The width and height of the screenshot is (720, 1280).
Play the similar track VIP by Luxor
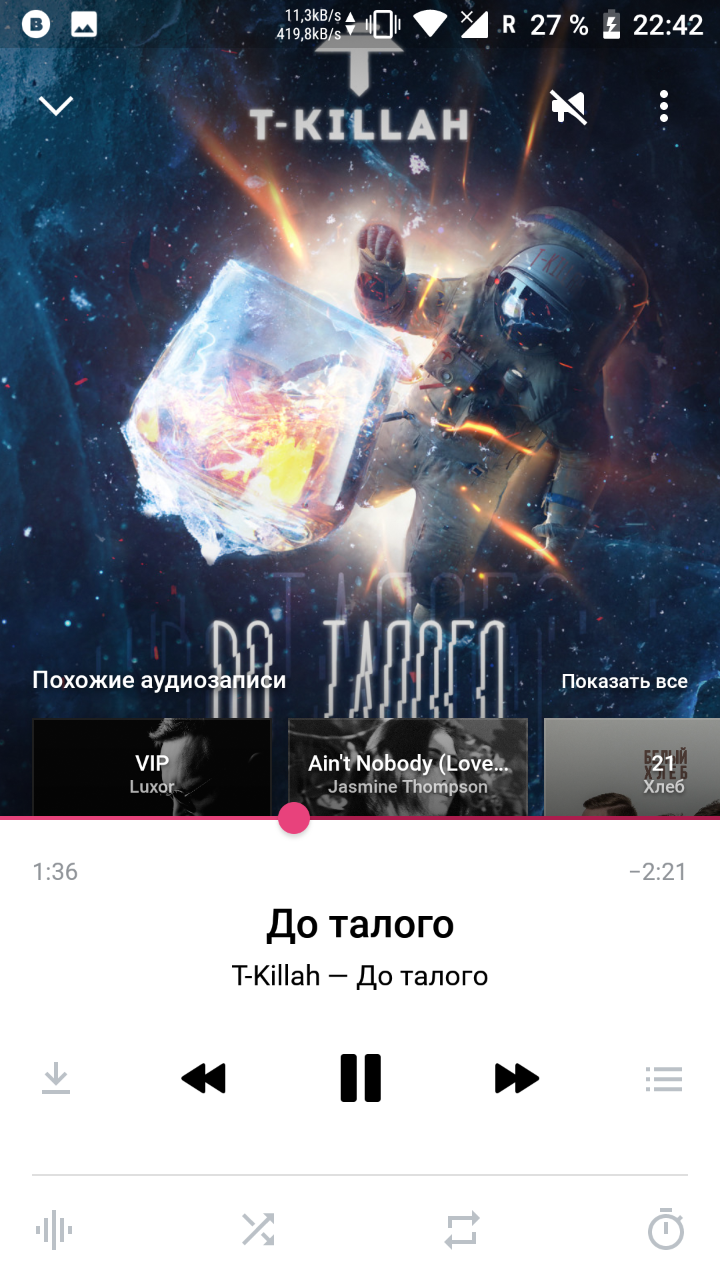(152, 768)
